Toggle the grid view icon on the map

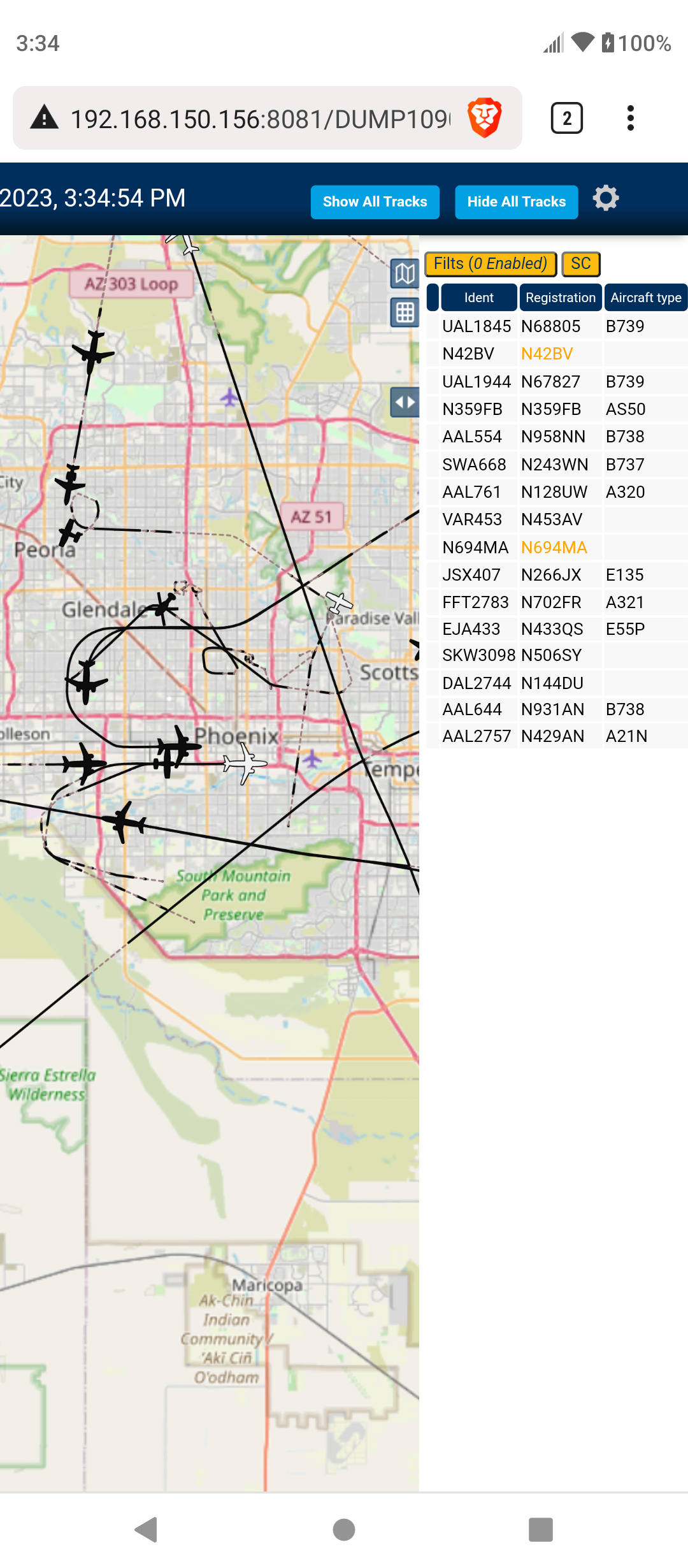tap(405, 312)
